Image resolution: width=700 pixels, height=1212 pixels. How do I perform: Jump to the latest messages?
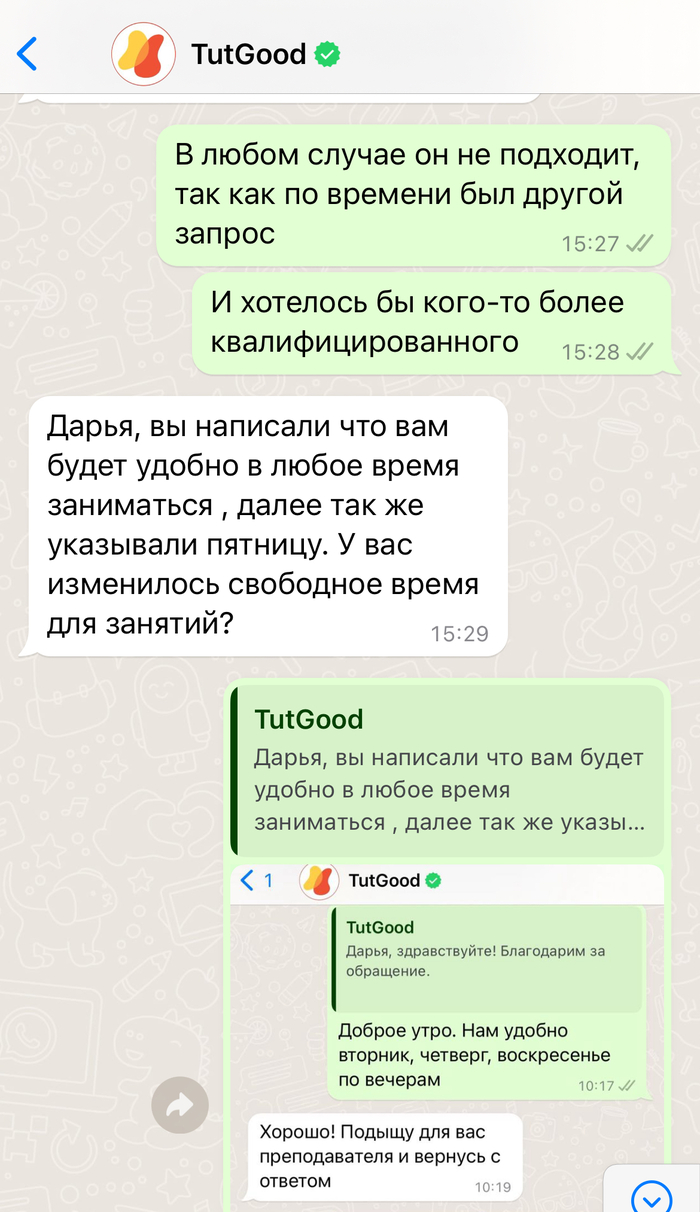[651, 1194]
